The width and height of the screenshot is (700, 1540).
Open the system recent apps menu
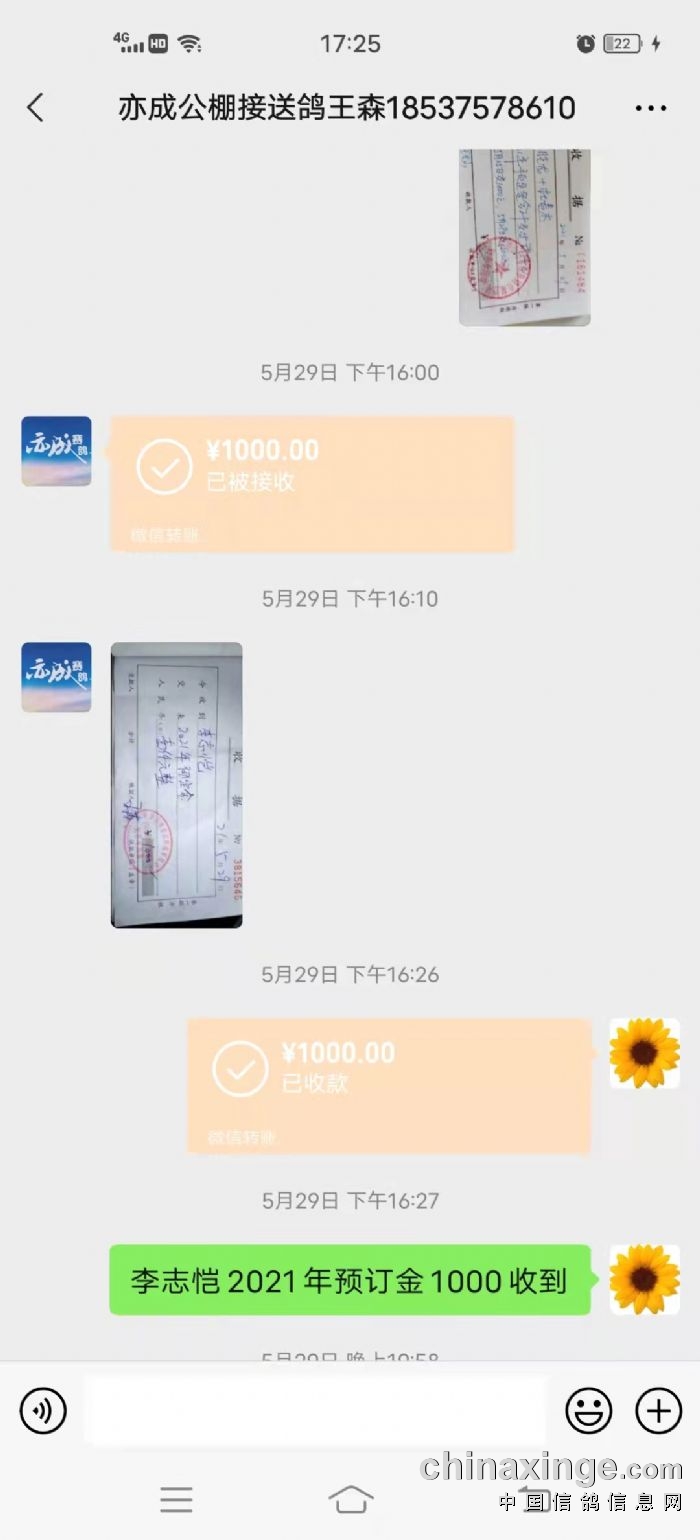[x=176, y=1499]
